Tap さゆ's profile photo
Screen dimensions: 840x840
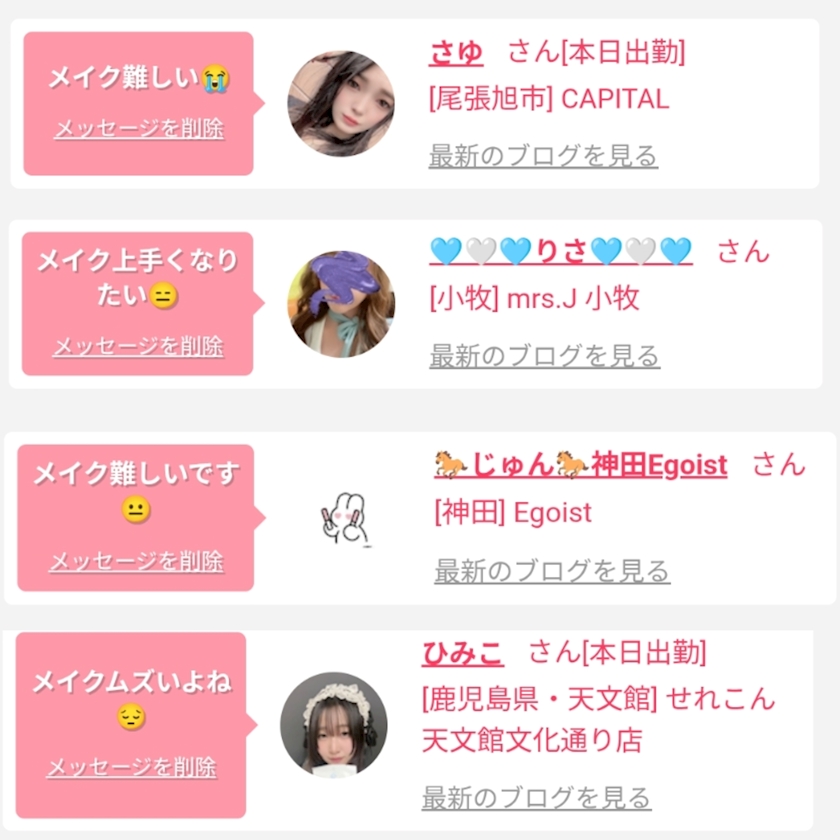[341, 104]
